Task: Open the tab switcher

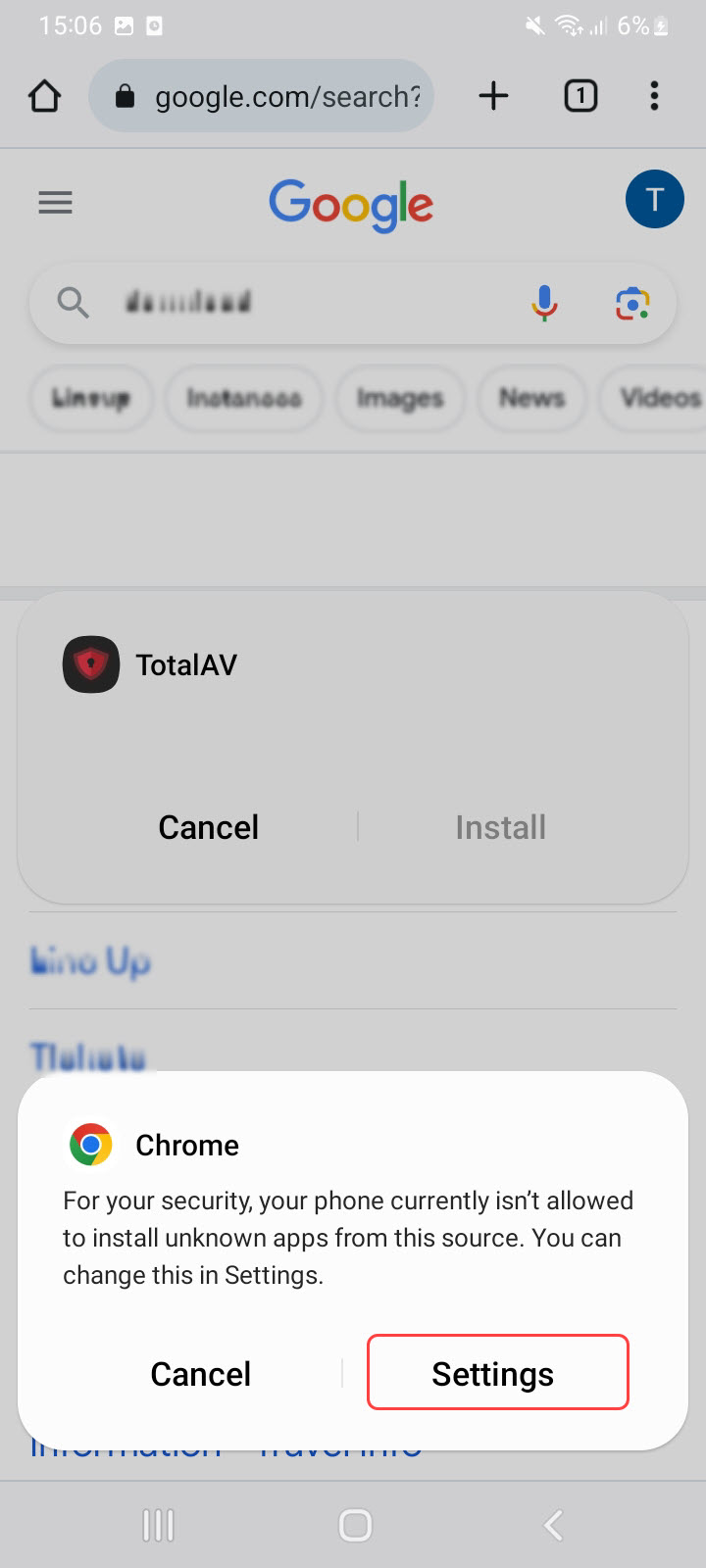Action: coord(580,96)
